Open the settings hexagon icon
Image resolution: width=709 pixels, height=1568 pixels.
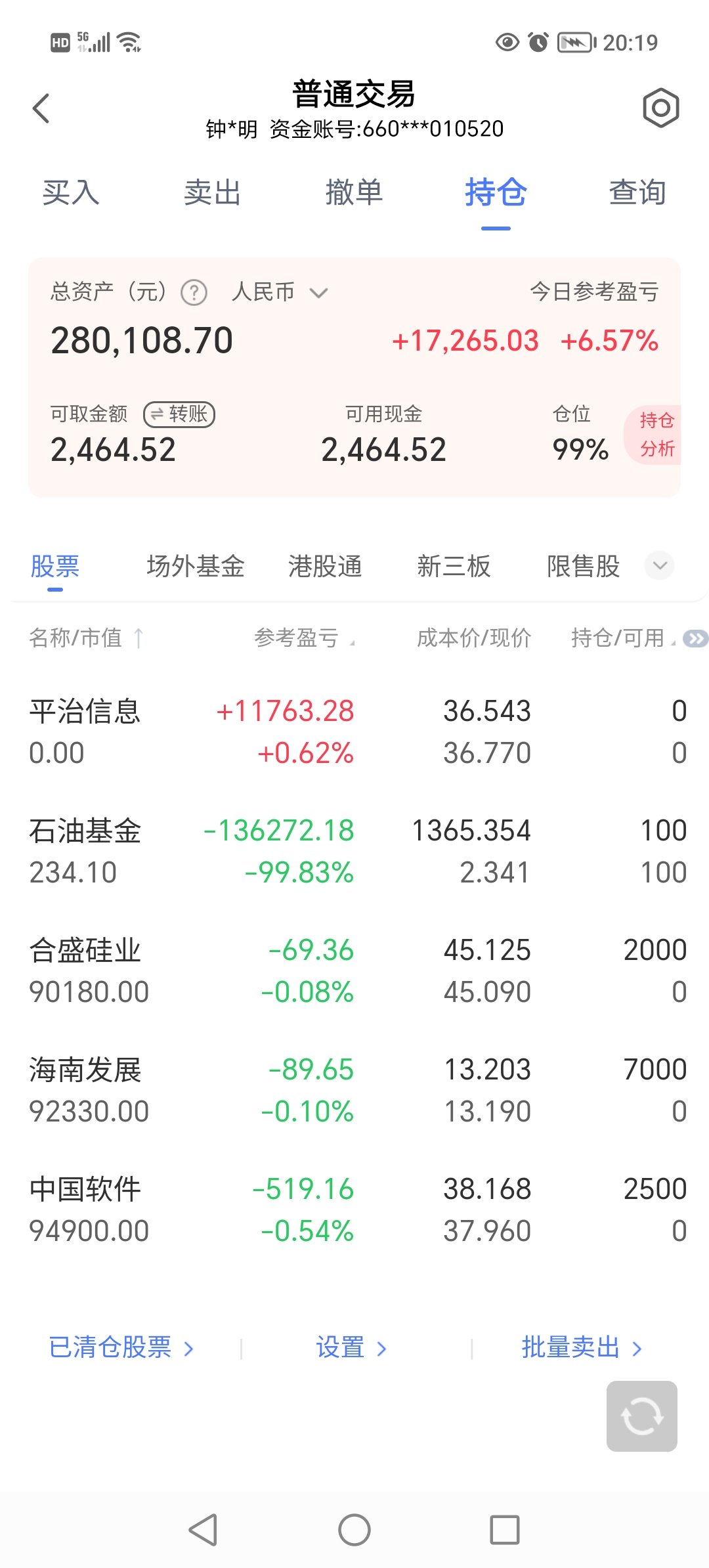coord(660,108)
